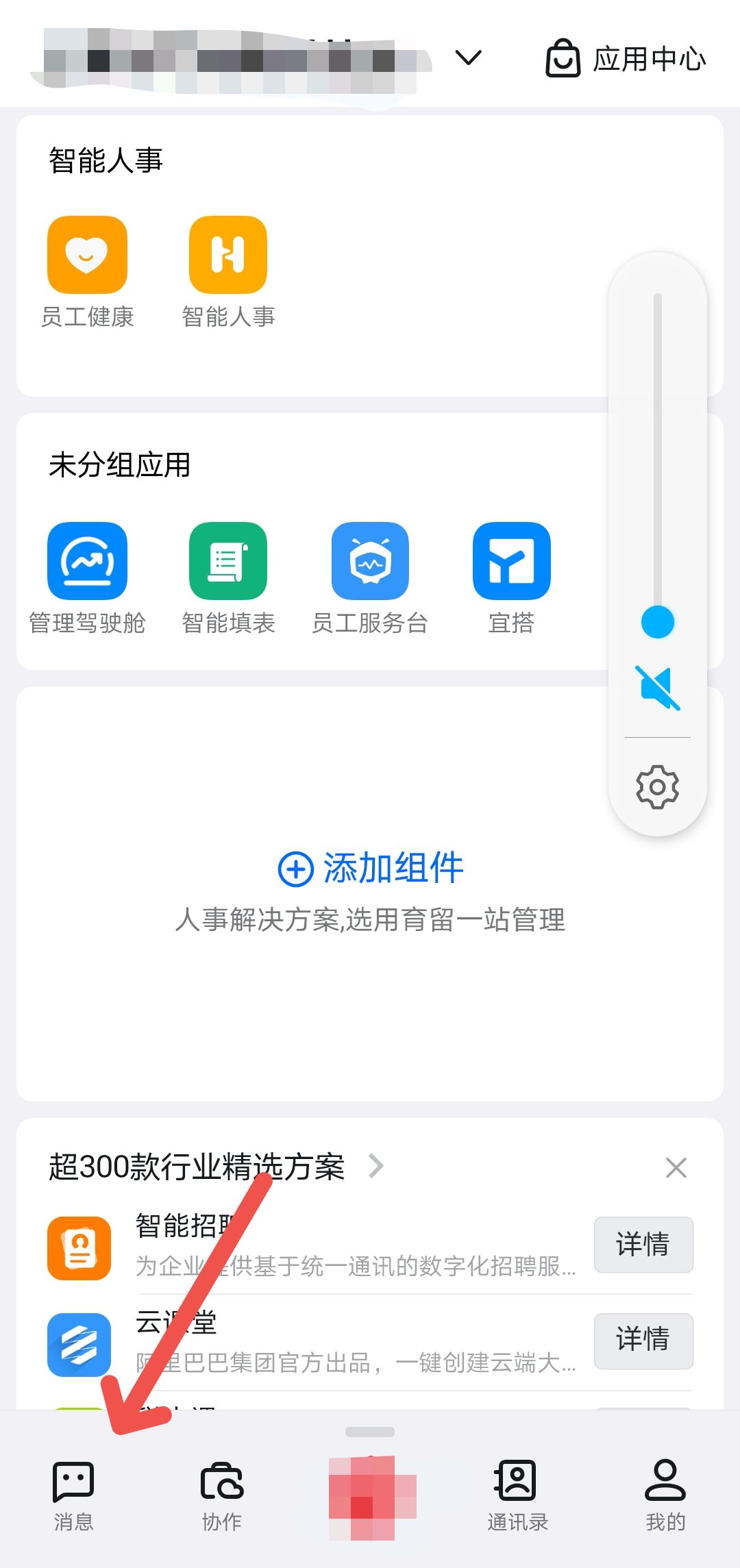This screenshot has width=740, height=1568.
Task: Click the 云课堂 blue app icon
Action: 78,1343
